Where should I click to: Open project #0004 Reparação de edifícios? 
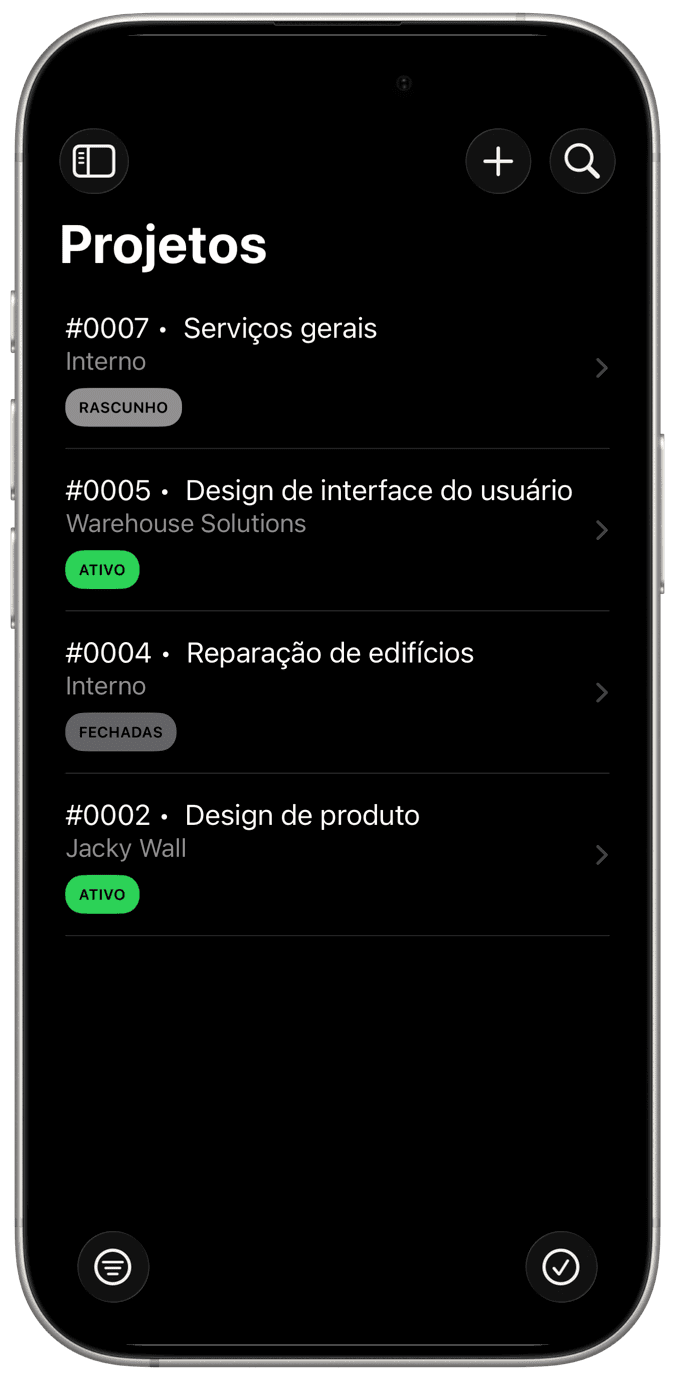(x=336, y=691)
